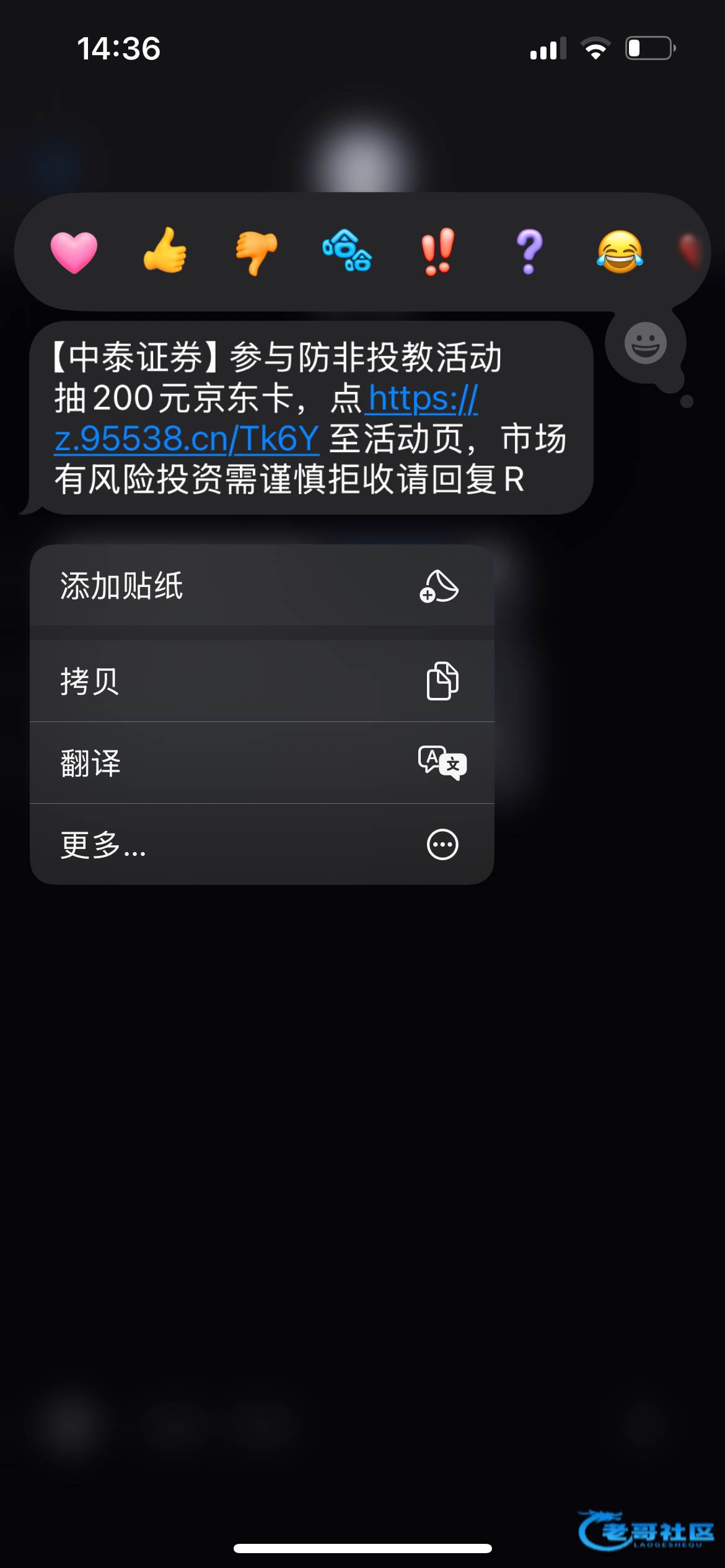
Task: React with the thumbs down
Action: (x=256, y=252)
